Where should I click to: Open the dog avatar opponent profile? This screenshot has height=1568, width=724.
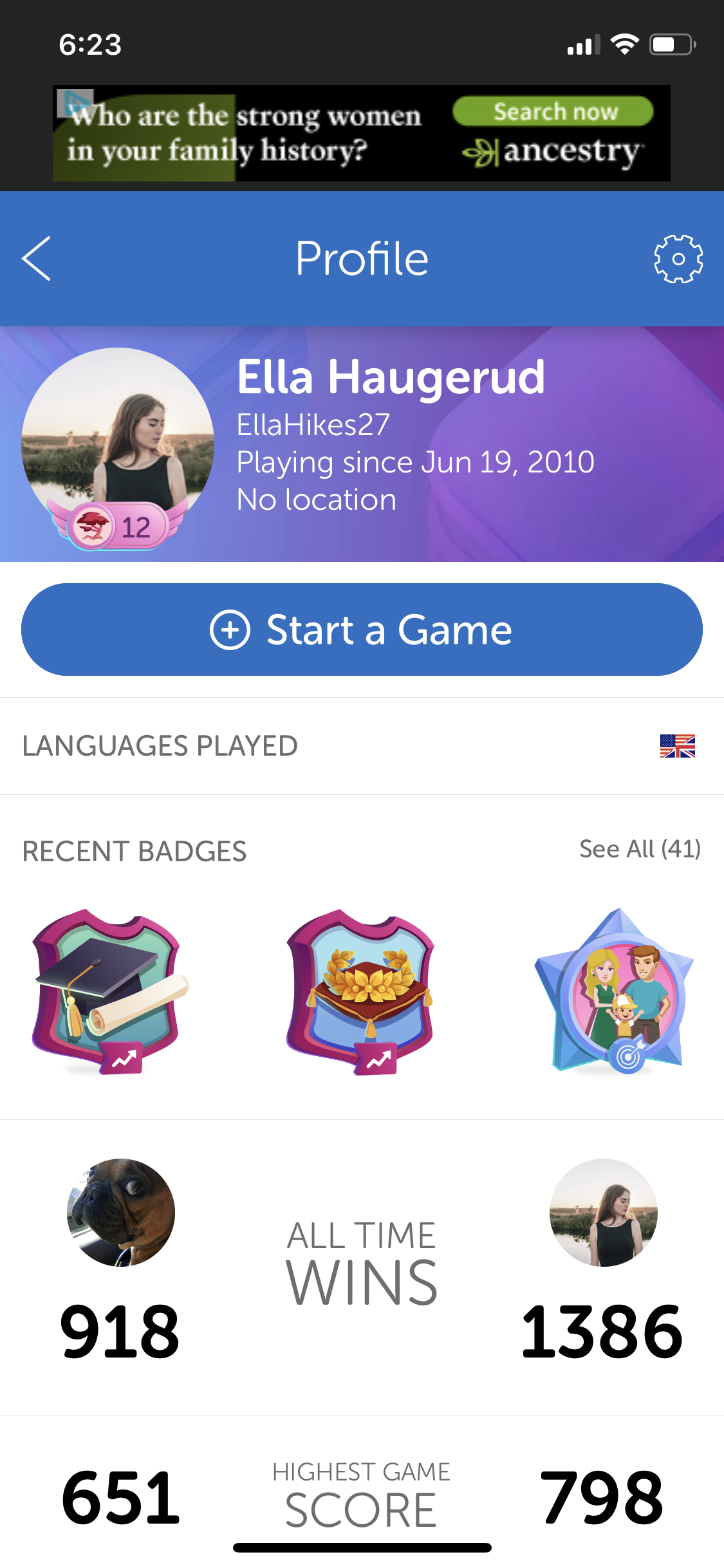pos(121,1213)
